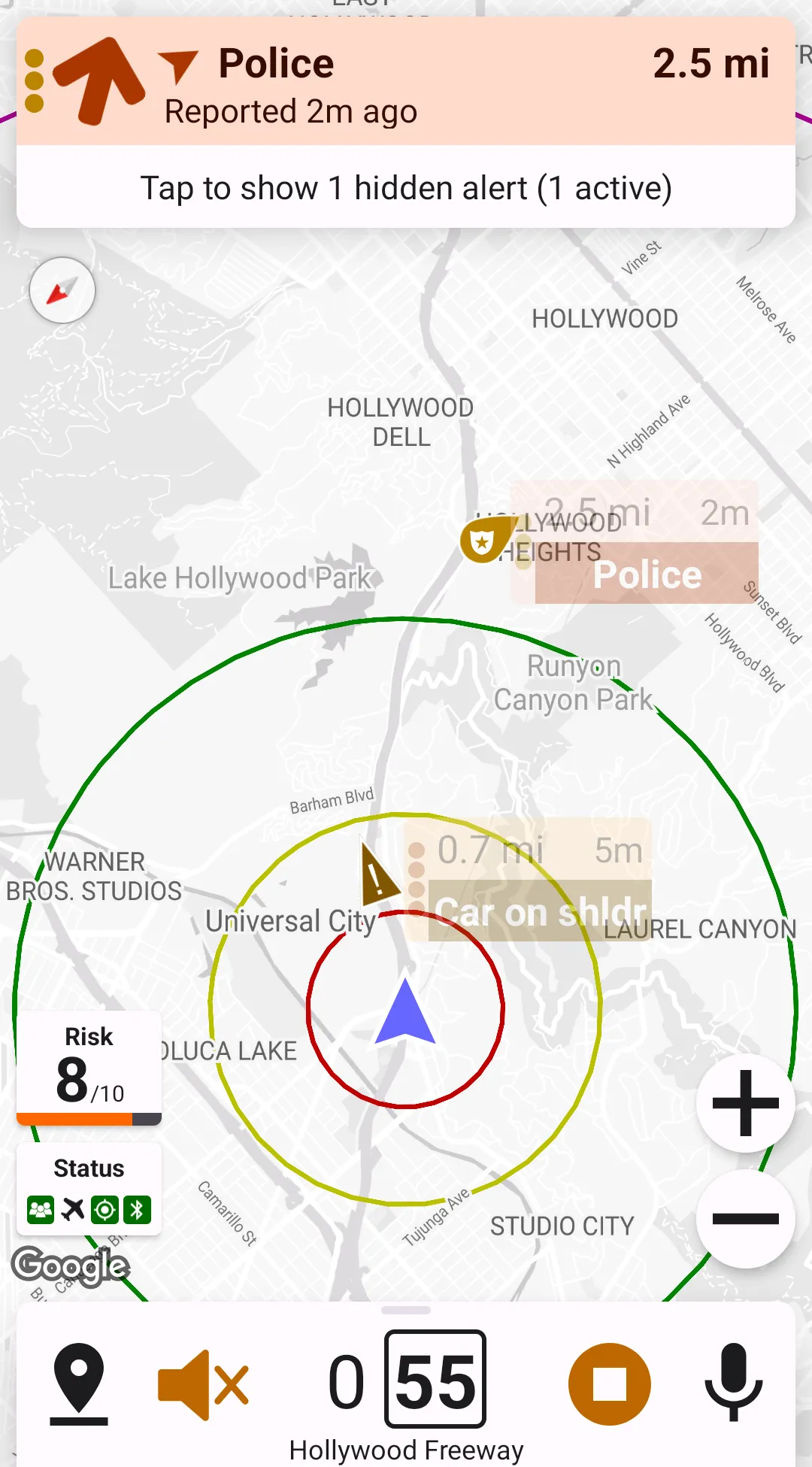Open the Police alert reported 2m ago
The image size is (812, 1467).
click(406, 83)
